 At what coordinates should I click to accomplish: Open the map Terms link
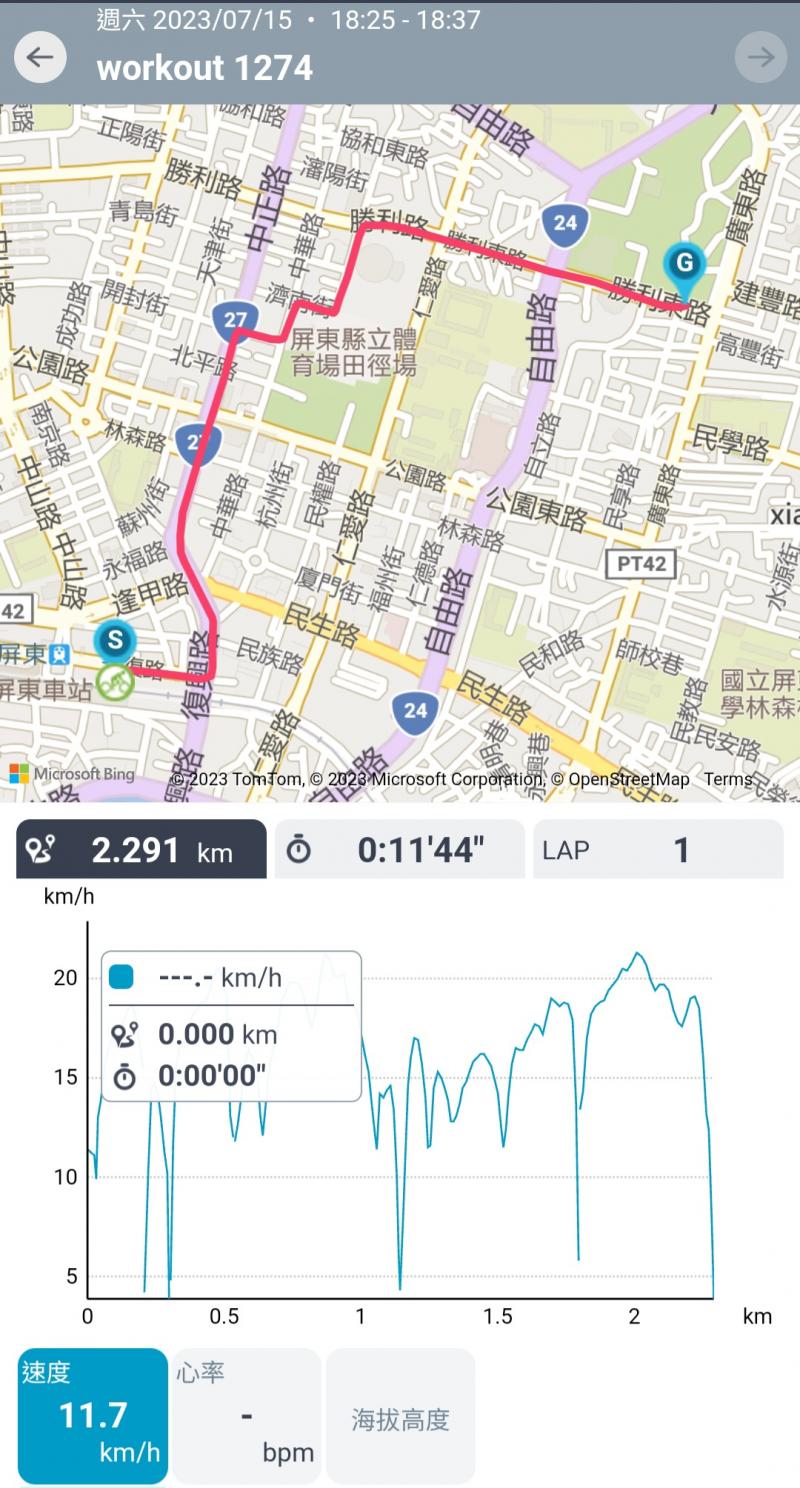(727, 779)
